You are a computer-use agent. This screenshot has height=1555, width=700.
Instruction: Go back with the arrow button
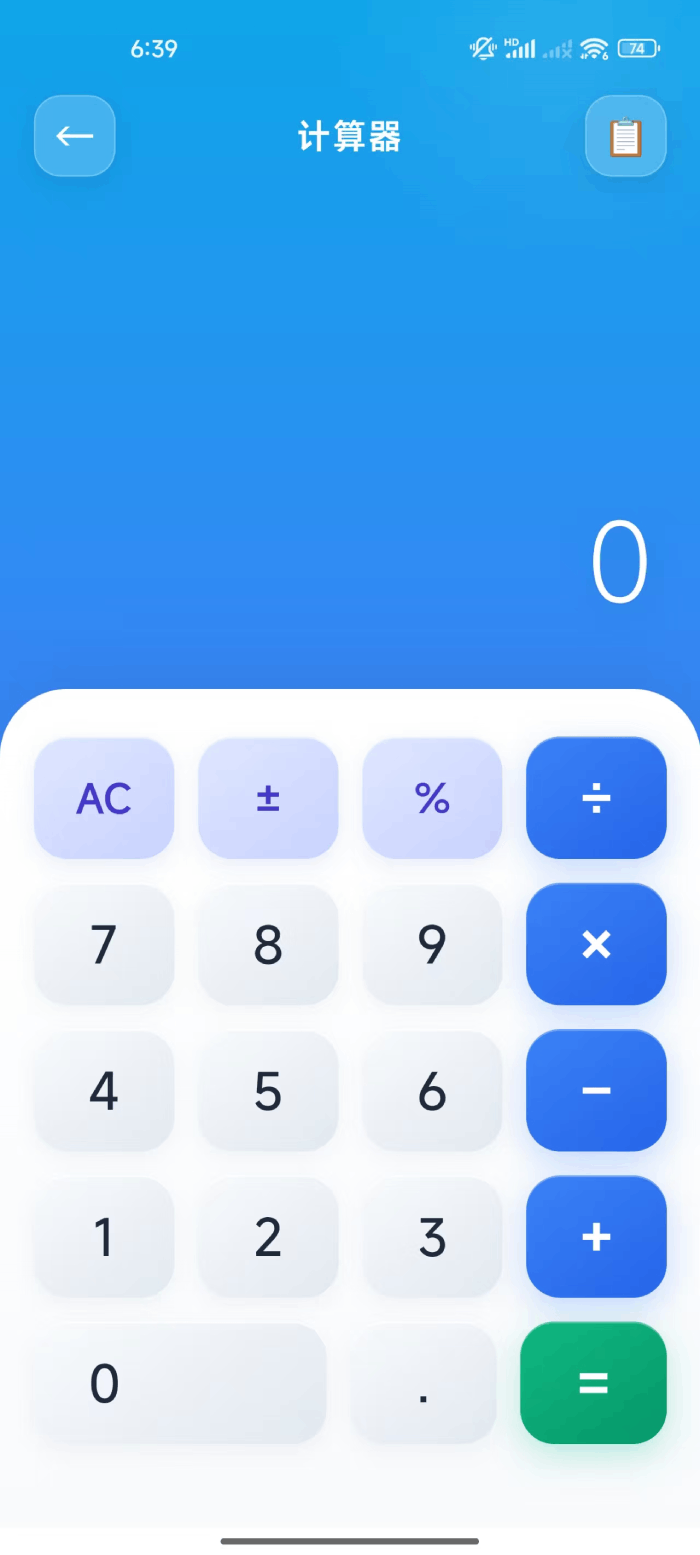click(75, 136)
